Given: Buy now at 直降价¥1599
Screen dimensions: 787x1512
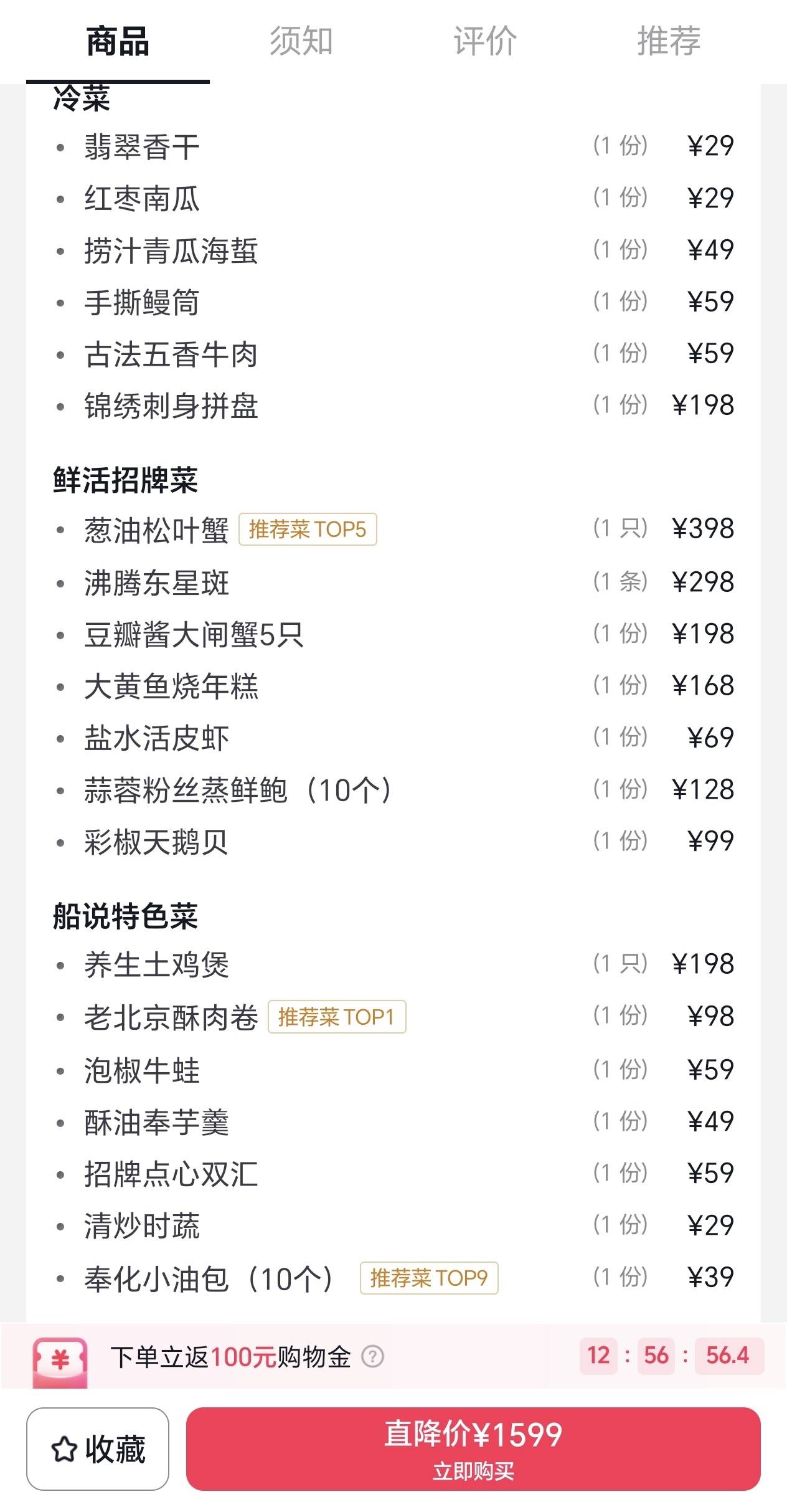Looking at the screenshot, I should tap(473, 1448).
